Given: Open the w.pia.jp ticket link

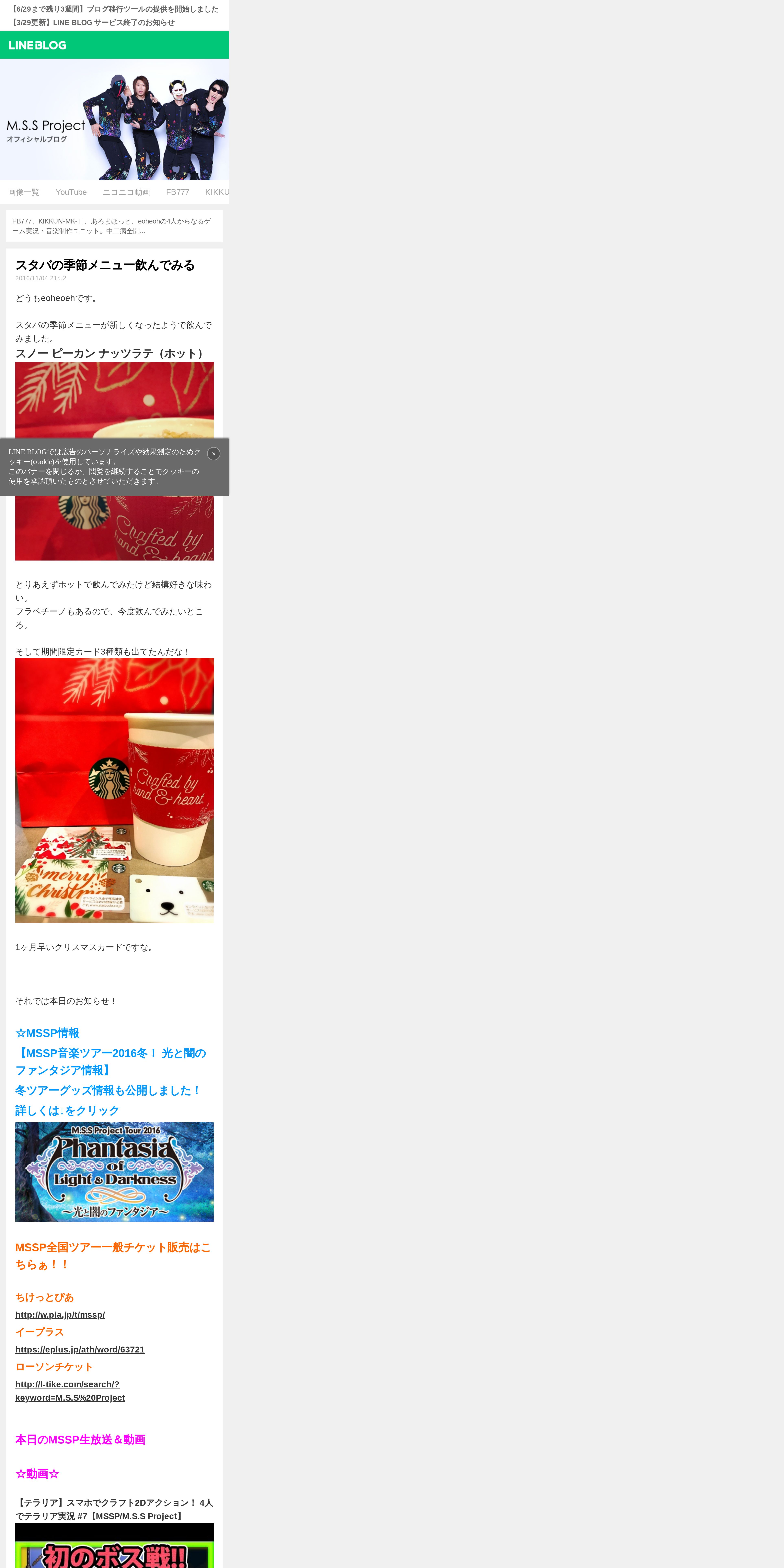Looking at the screenshot, I should point(60,1315).
